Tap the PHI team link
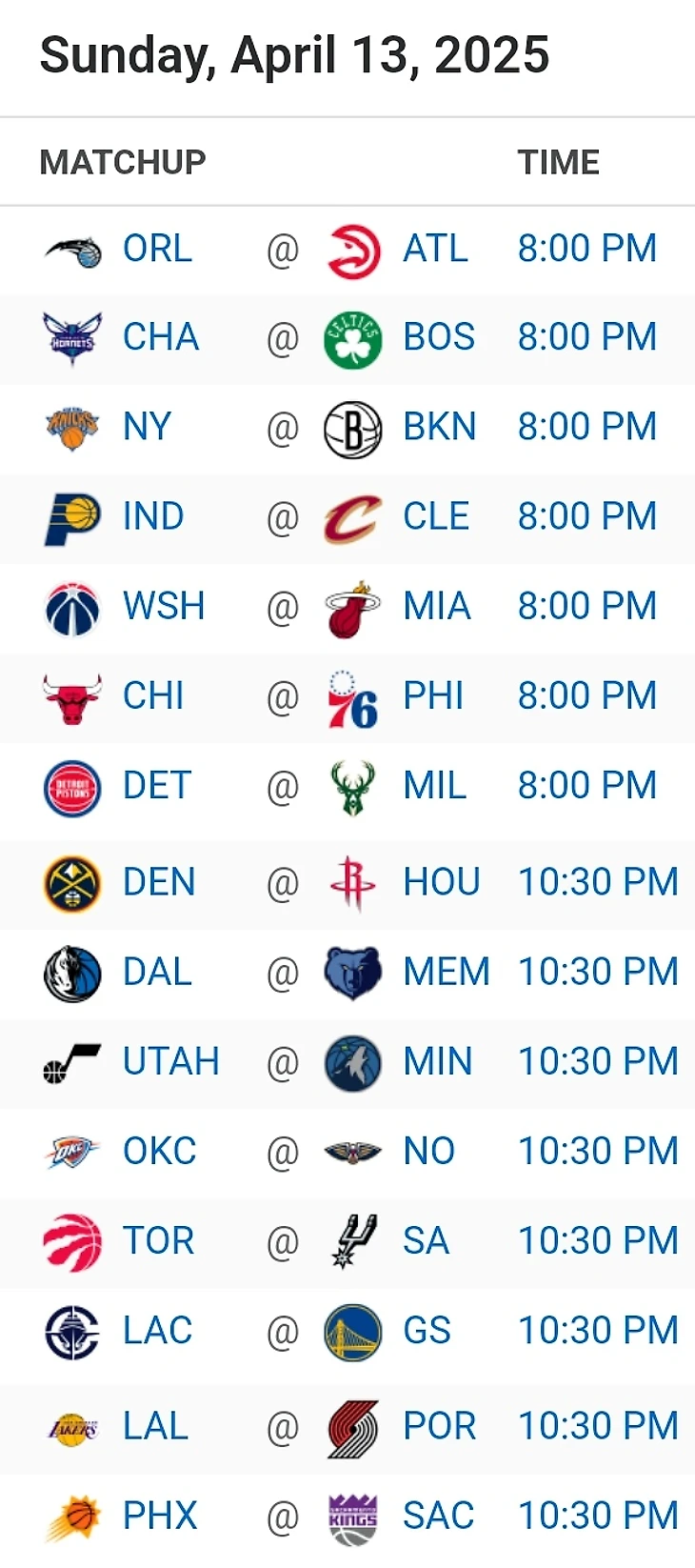This screenshot has height=1568, width=695. click(x=433, y=695)
